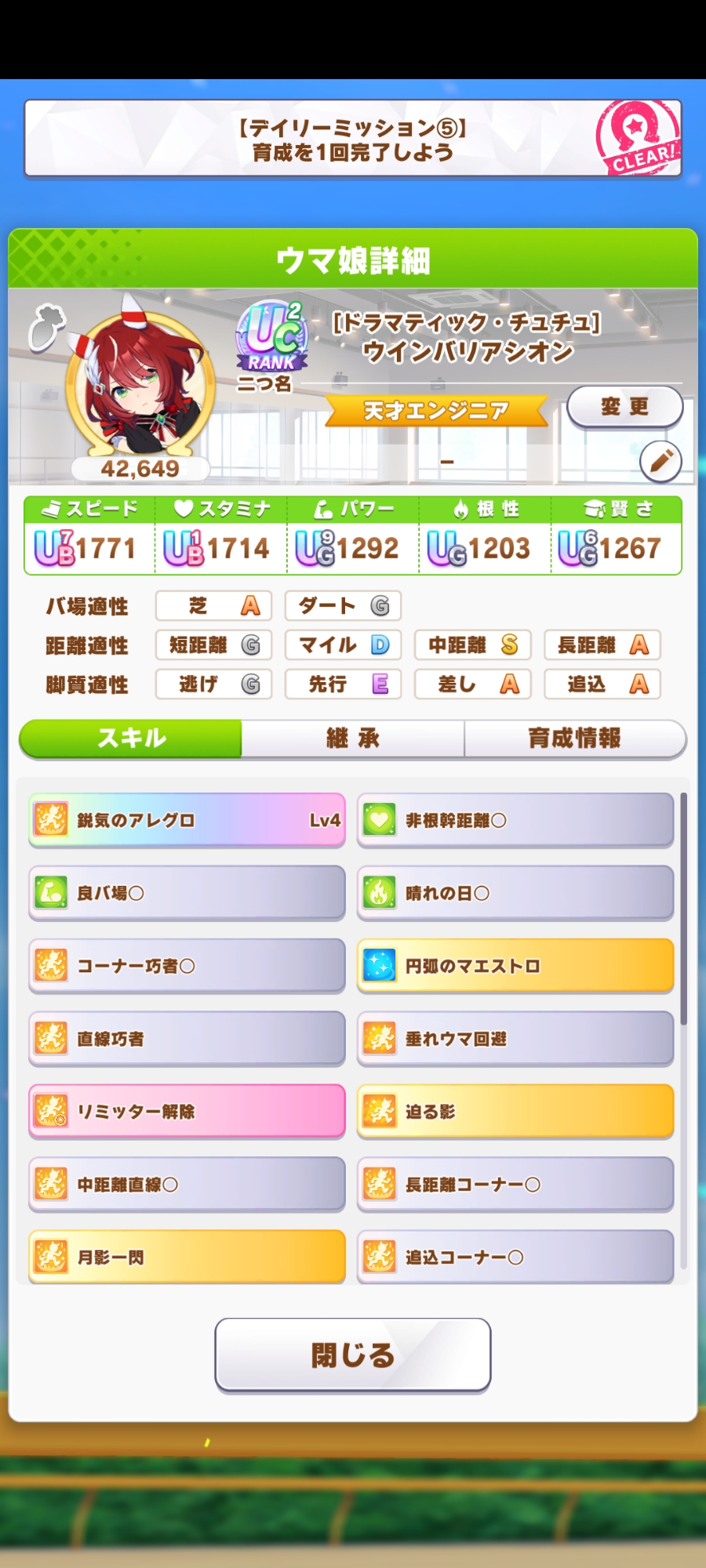Tap the 変更 change button

coord(624,406)
